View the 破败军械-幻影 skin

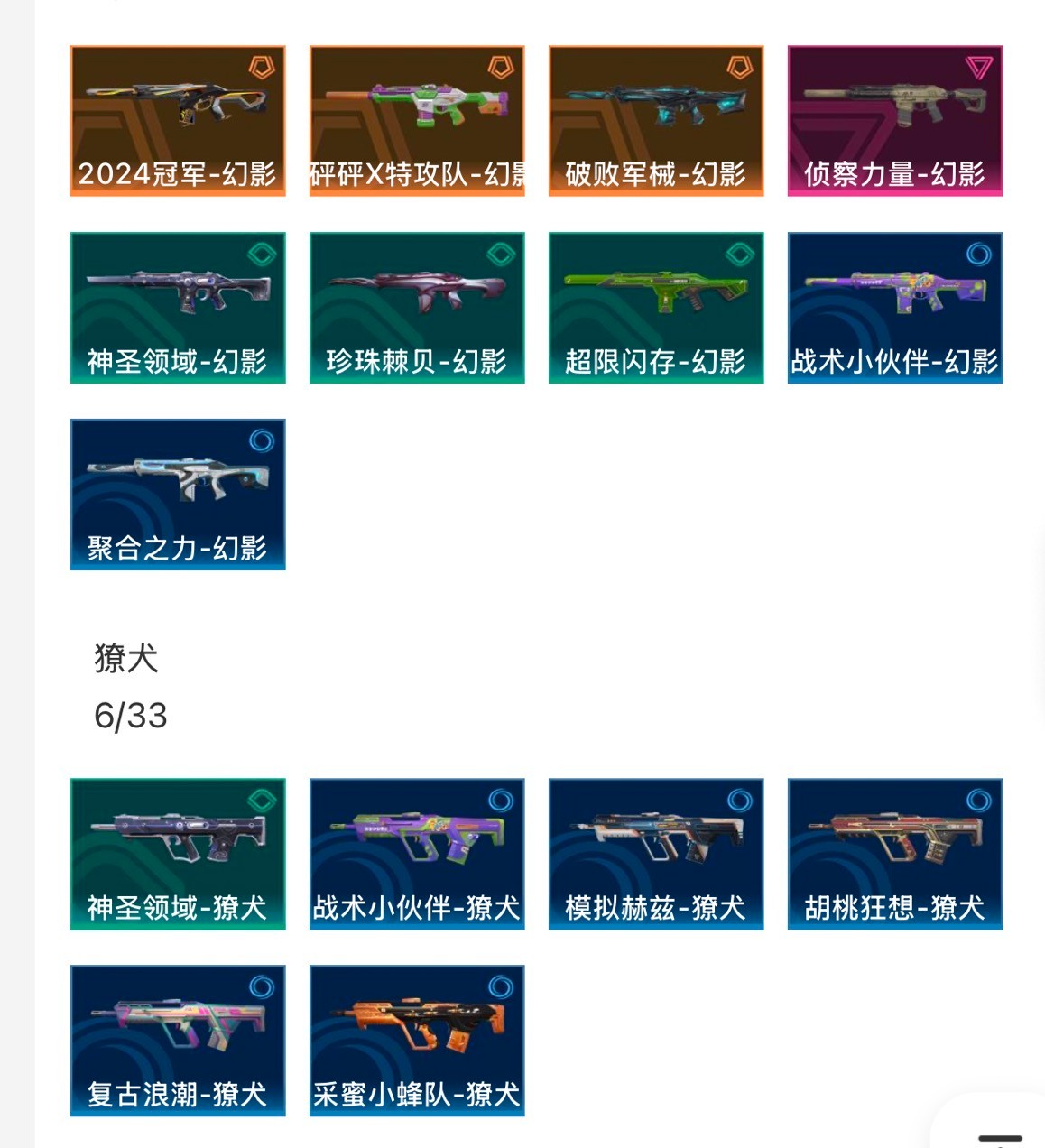[656, 120]
